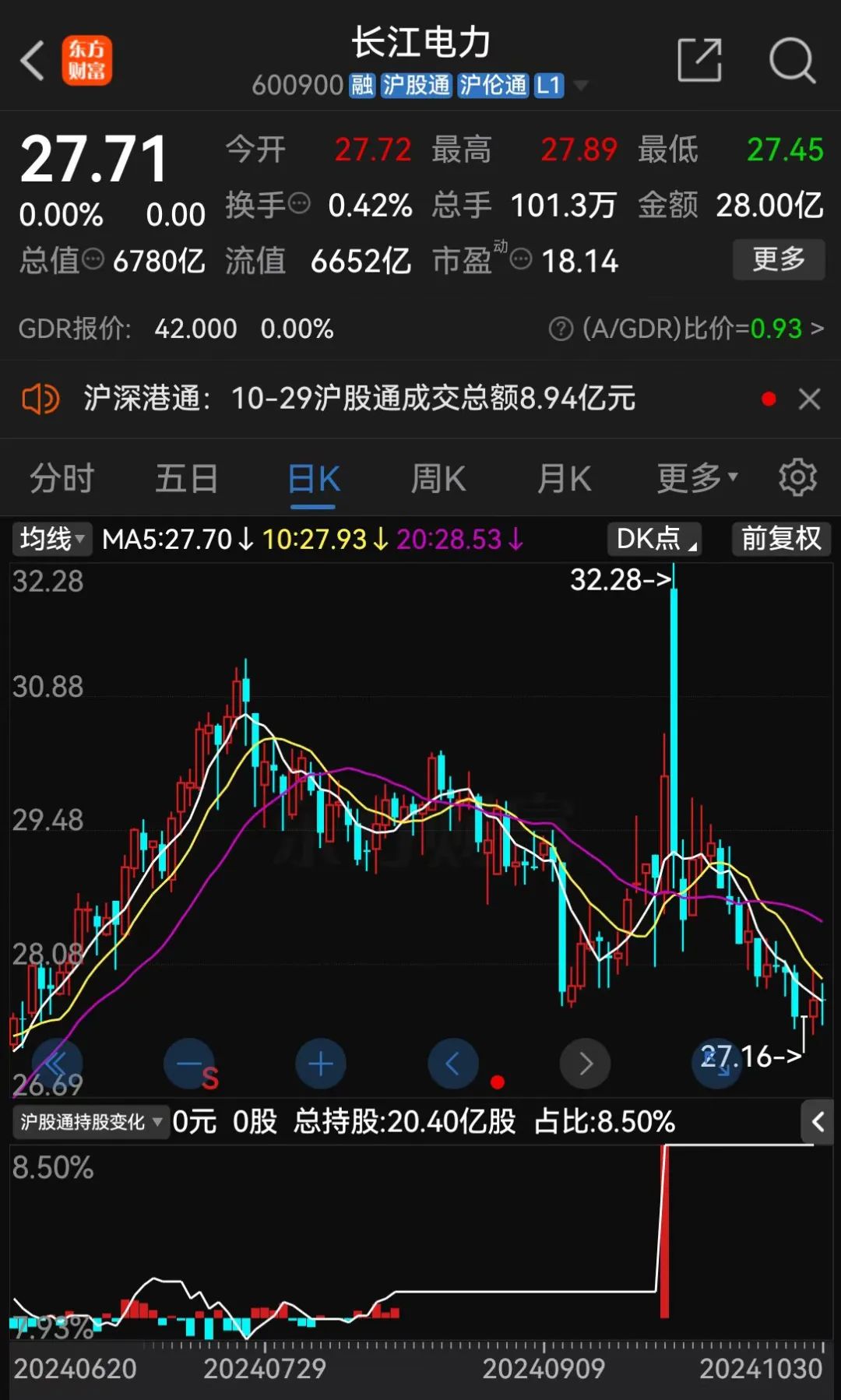Open chart settings gear
This screenshot has height=1400, width=841.
click(x=797, y=477)
